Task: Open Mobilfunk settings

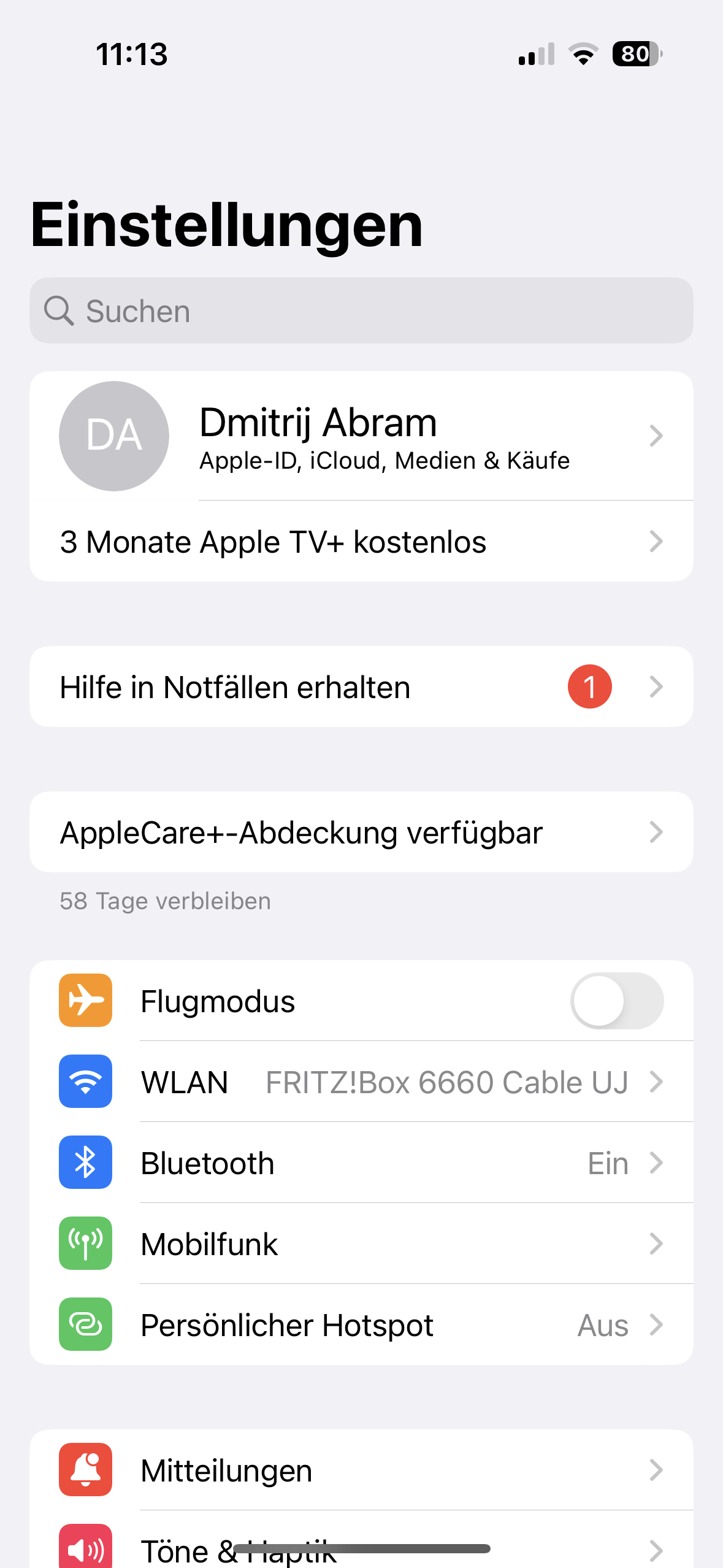Action: [x=361, y=1244]
